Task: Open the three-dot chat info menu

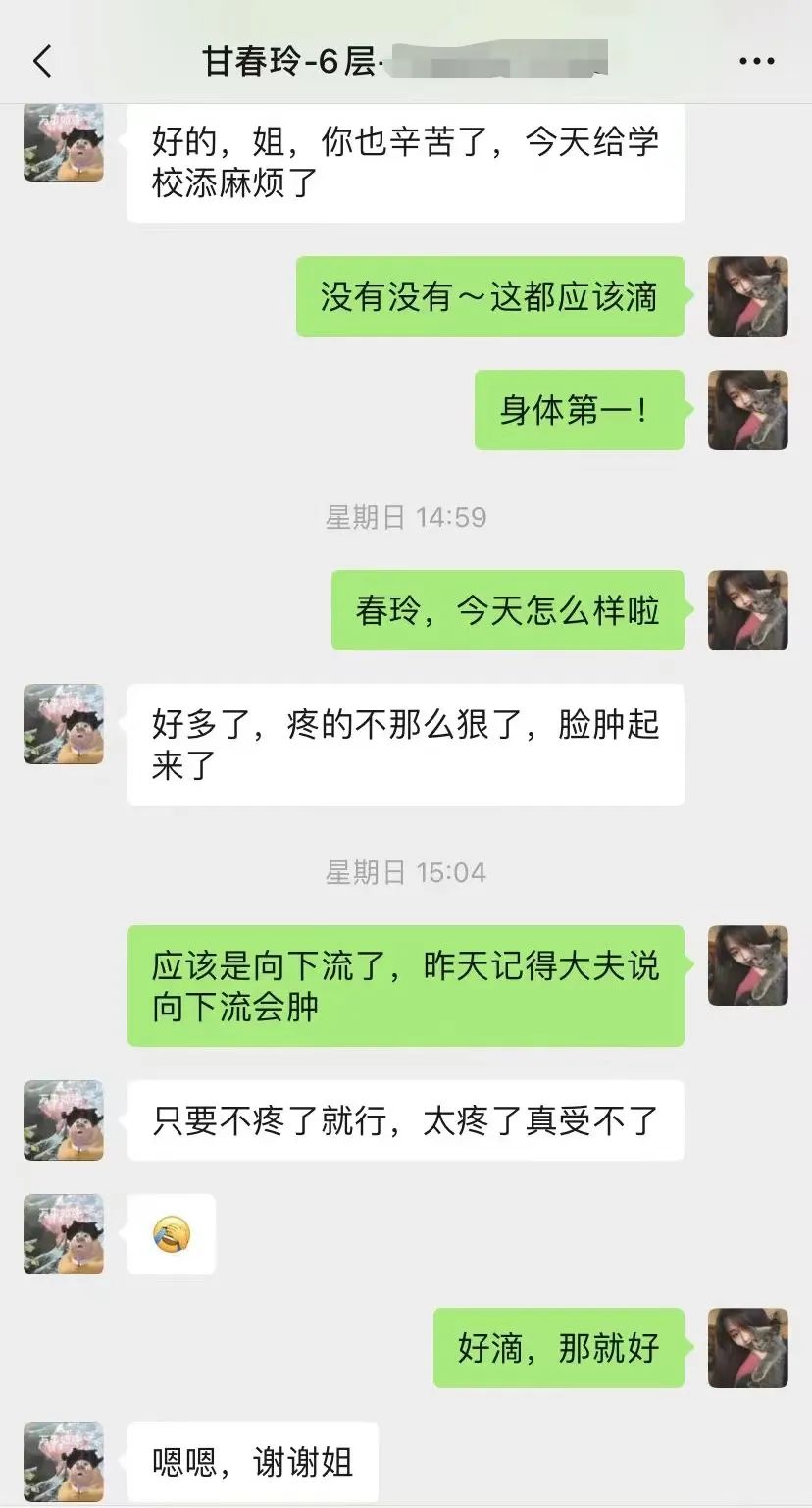Action: 756,62
